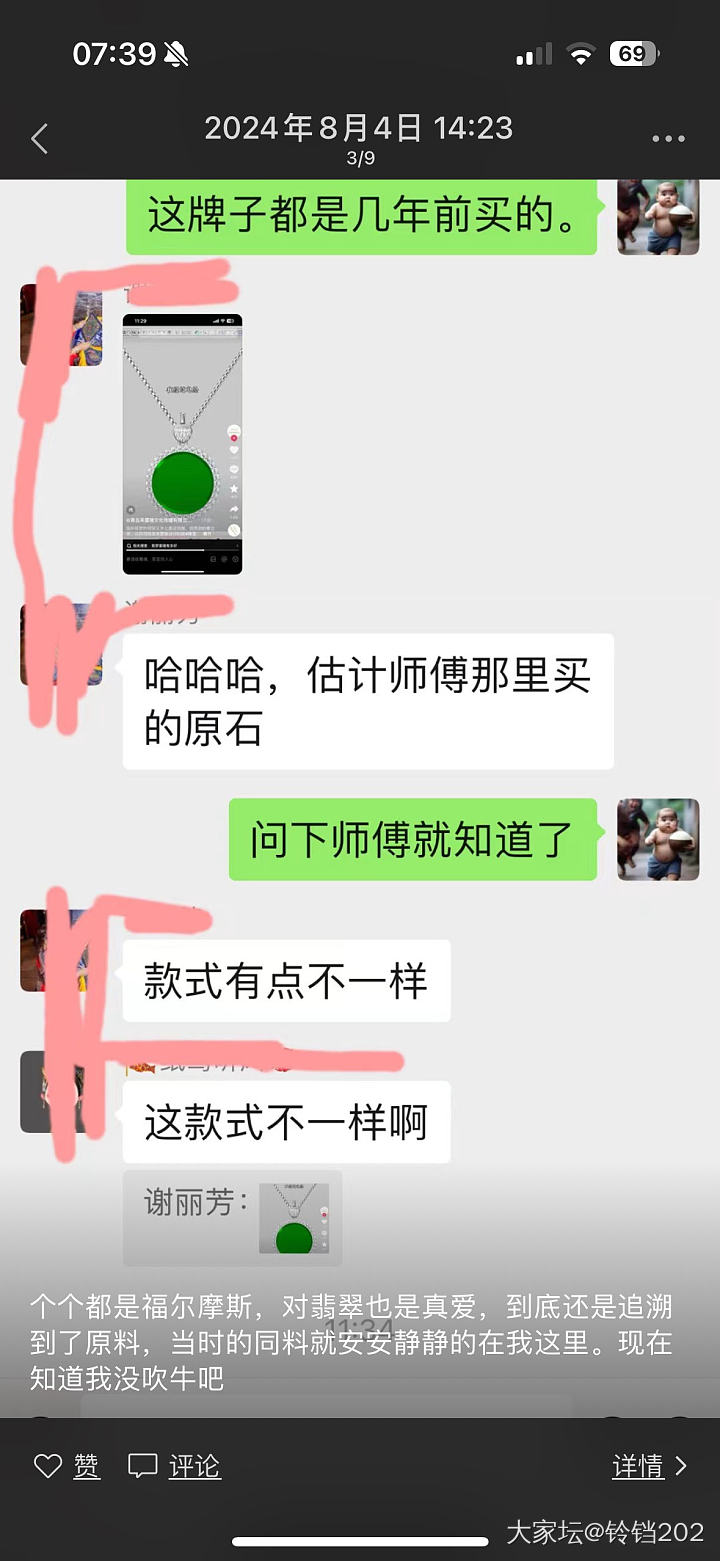Open the three-dot more options menu
720x1561 pixels.
pyautogui.click(x=668, y=139)
